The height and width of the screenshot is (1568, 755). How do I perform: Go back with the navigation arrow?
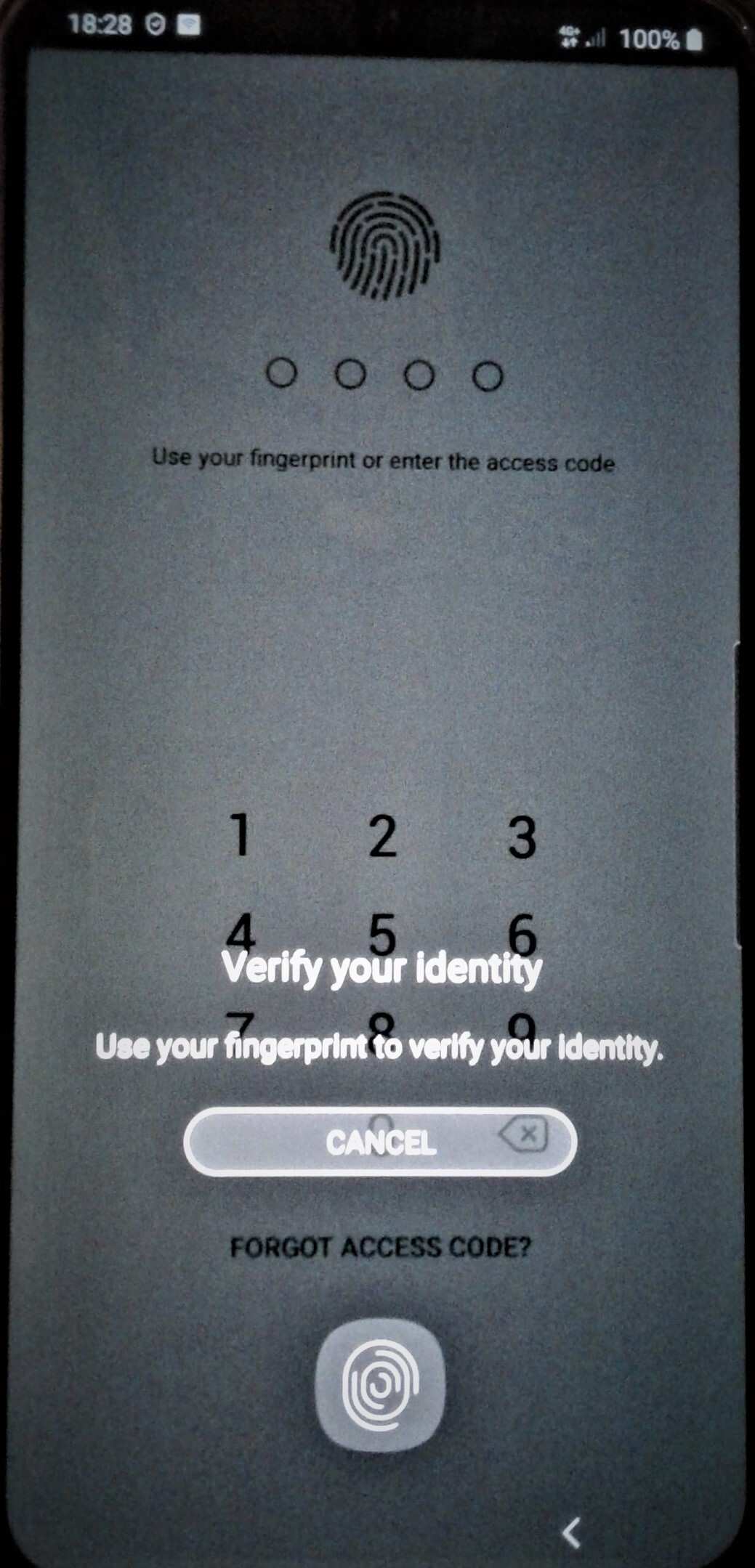[572, 1533]
